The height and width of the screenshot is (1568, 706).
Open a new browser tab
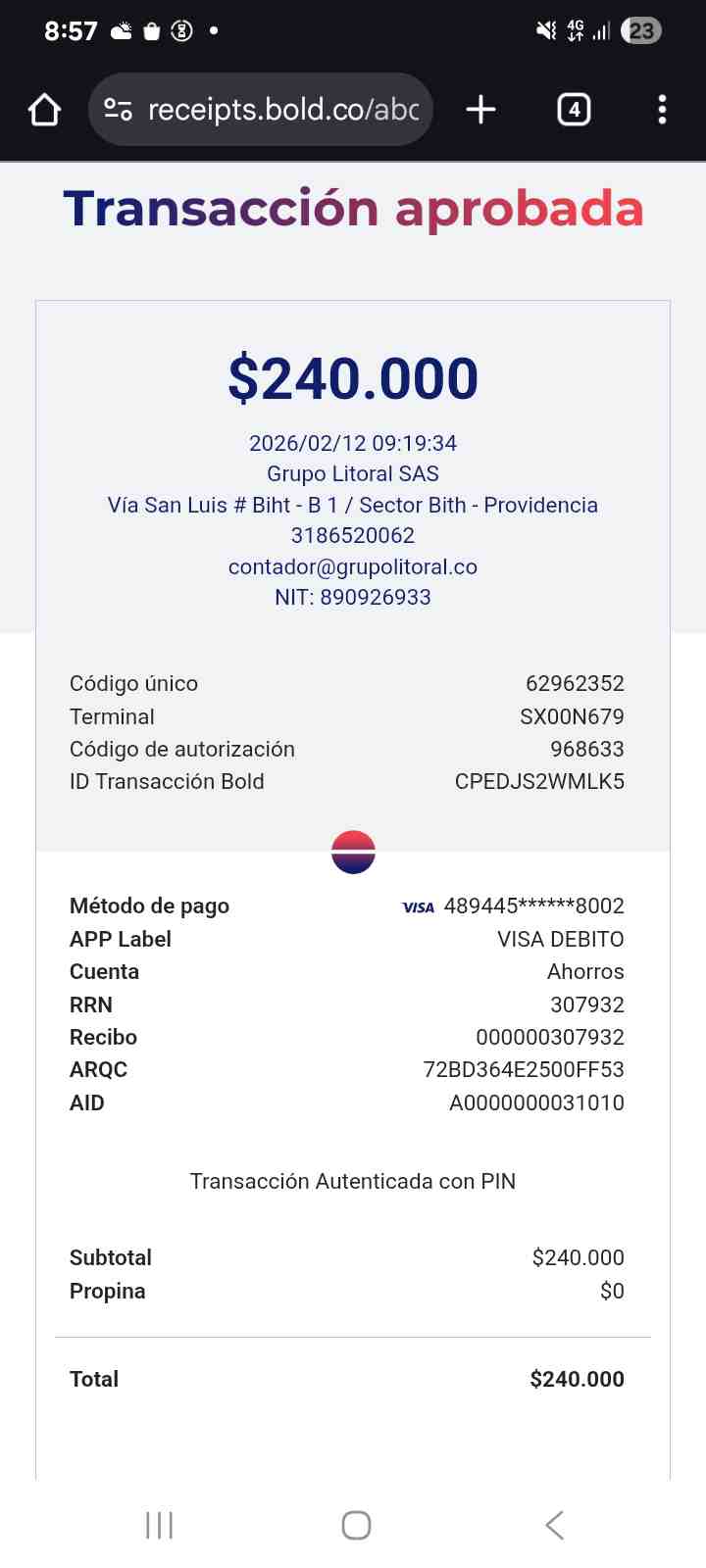point(480,110)
